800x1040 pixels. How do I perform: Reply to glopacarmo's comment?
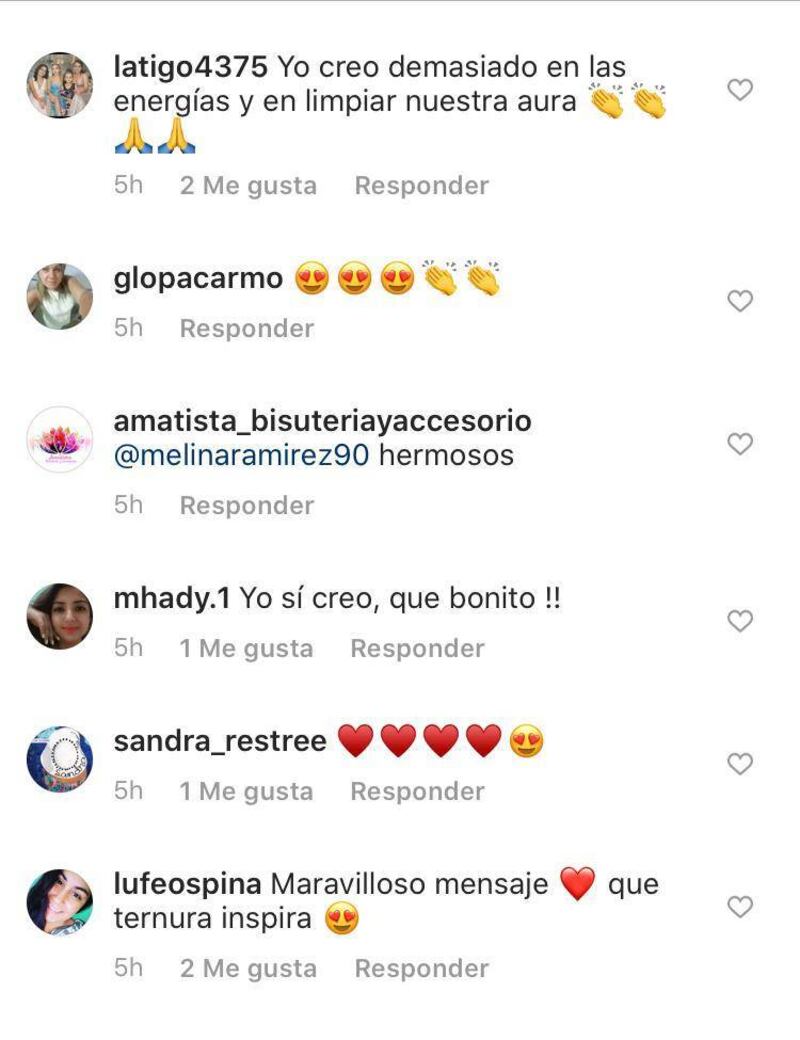coord(246,329)
